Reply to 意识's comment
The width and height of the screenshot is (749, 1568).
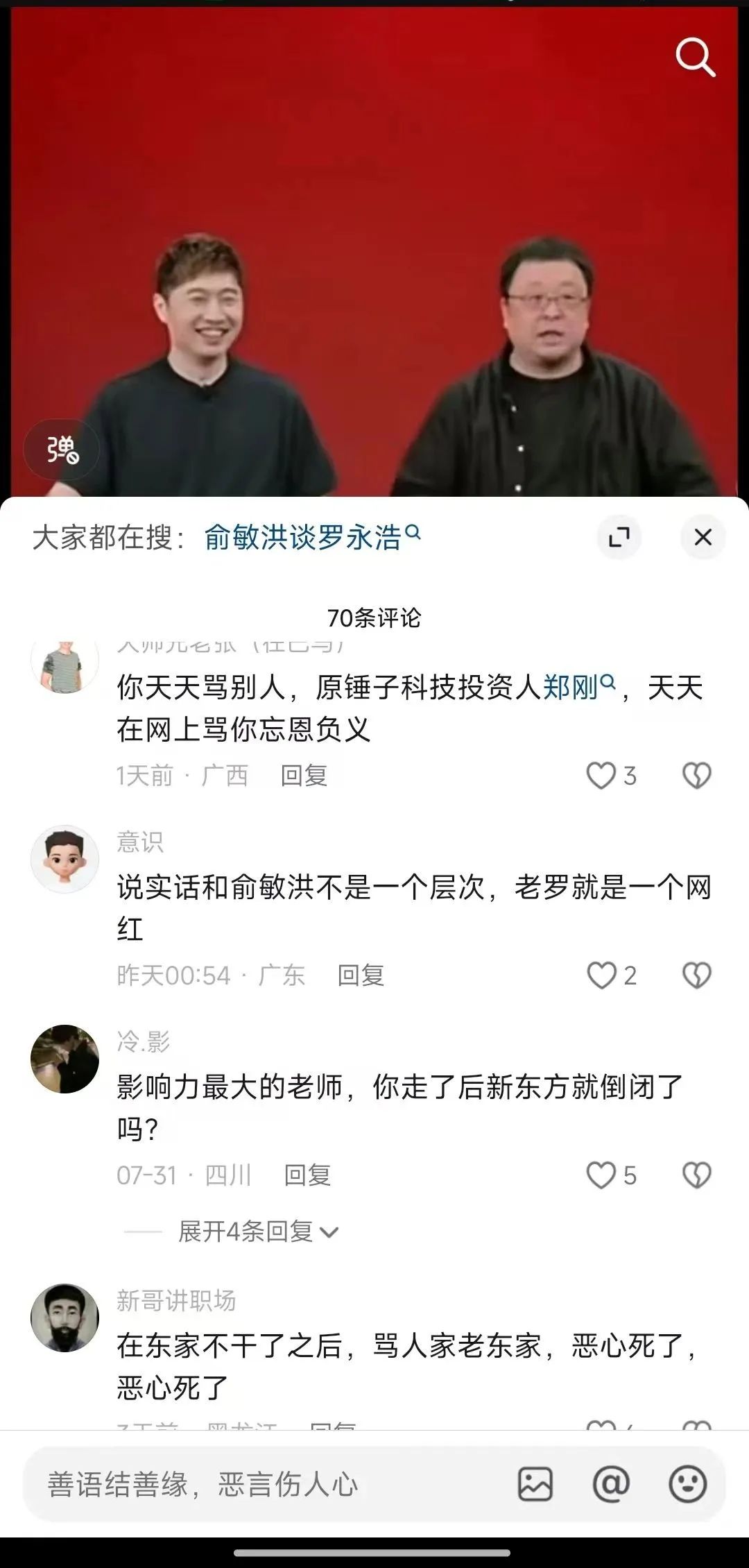361,975
